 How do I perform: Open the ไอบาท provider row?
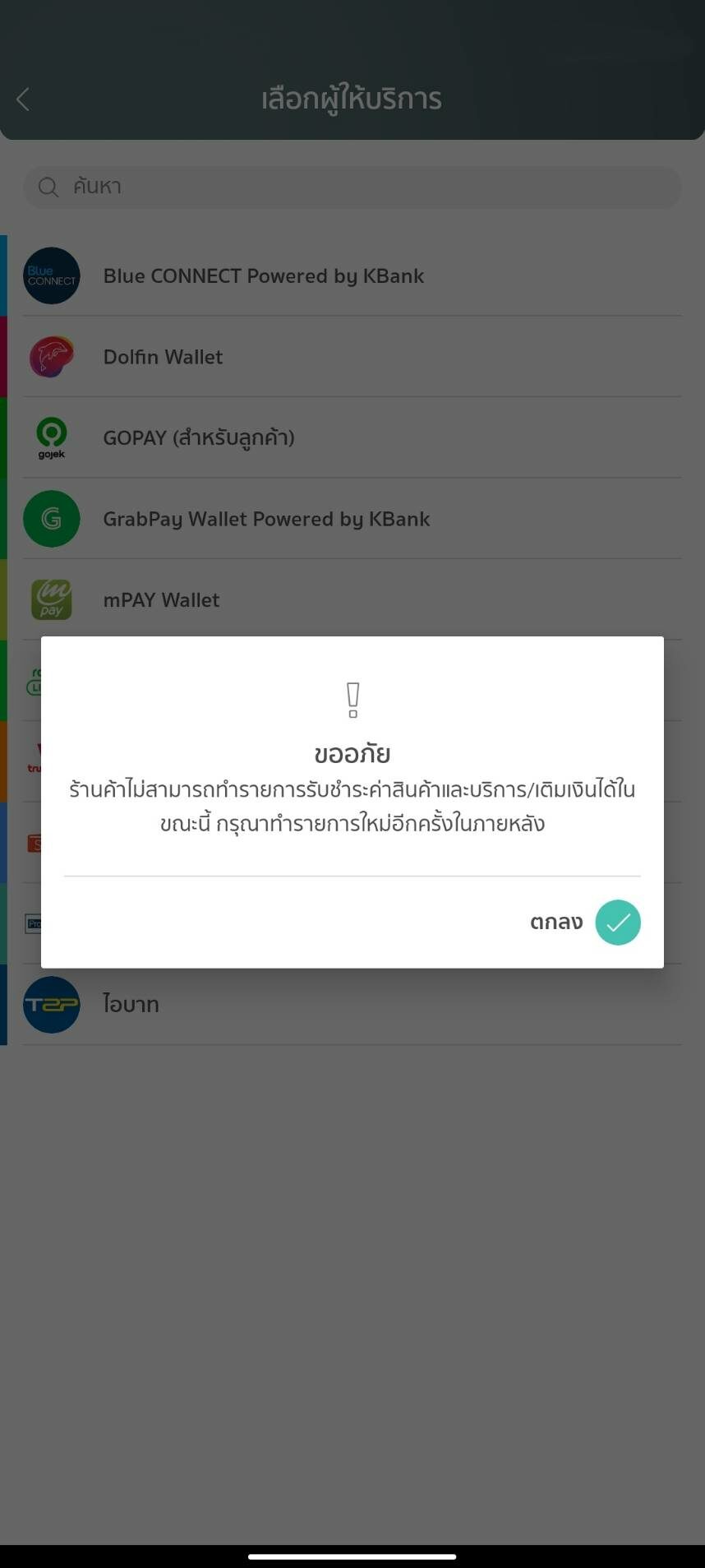point(352,1005)
